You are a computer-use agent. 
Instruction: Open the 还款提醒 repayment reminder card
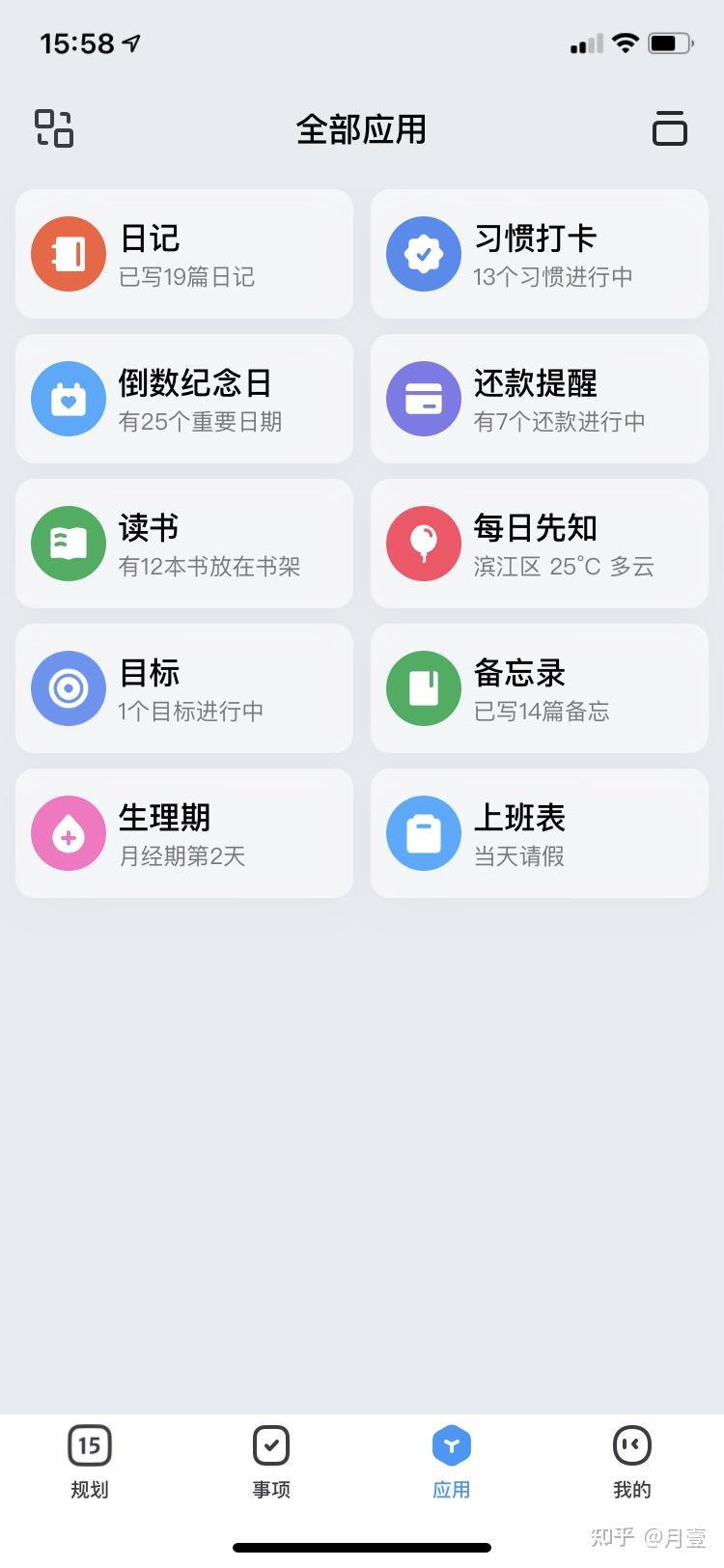[x=540, y=399]
